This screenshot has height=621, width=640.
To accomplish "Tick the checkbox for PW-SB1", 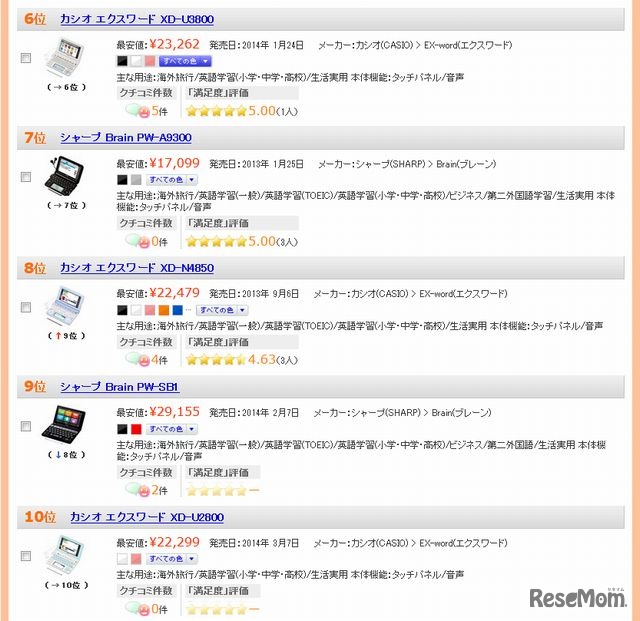I will click(x=25, y=426).
